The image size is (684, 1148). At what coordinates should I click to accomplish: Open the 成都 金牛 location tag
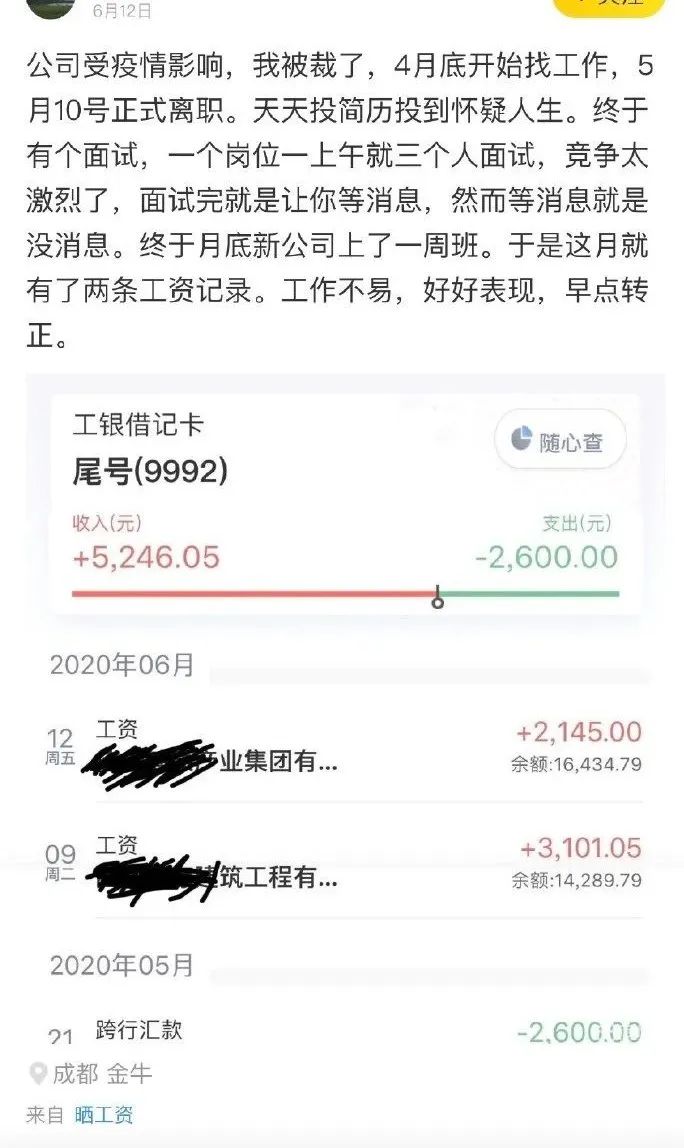(x=92, y=1074)
